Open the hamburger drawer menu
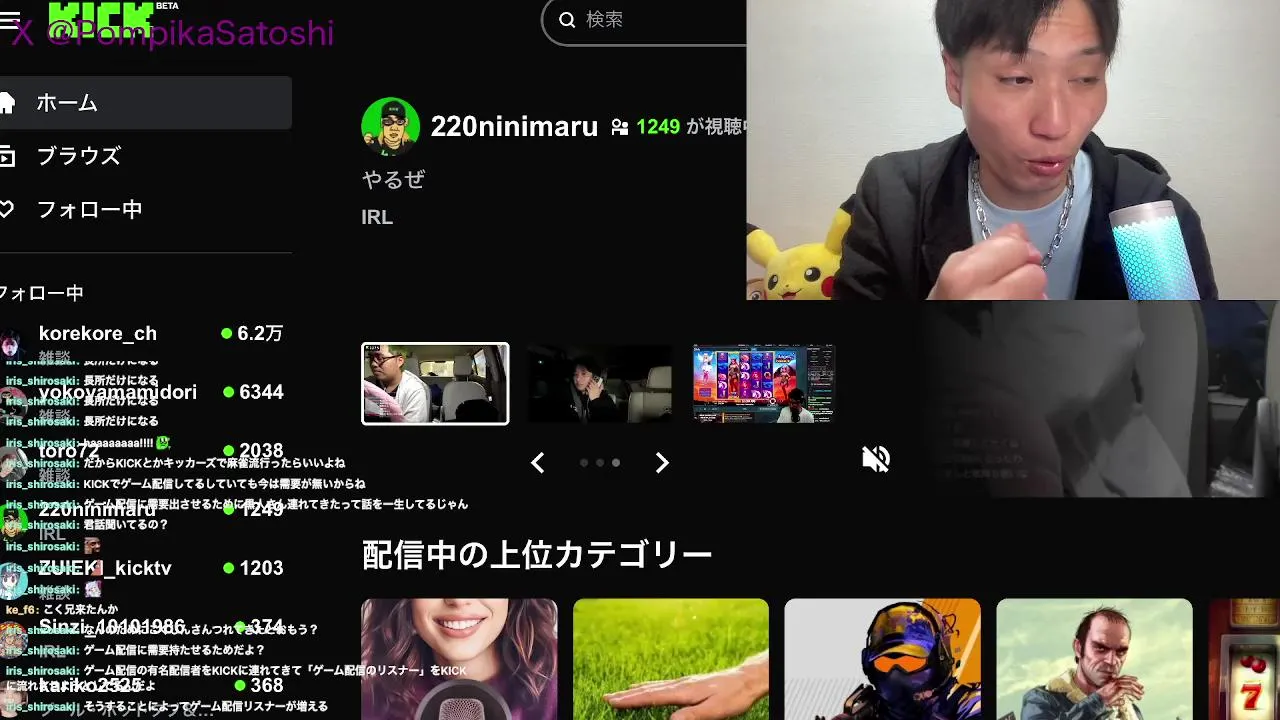 pos(10,20)
